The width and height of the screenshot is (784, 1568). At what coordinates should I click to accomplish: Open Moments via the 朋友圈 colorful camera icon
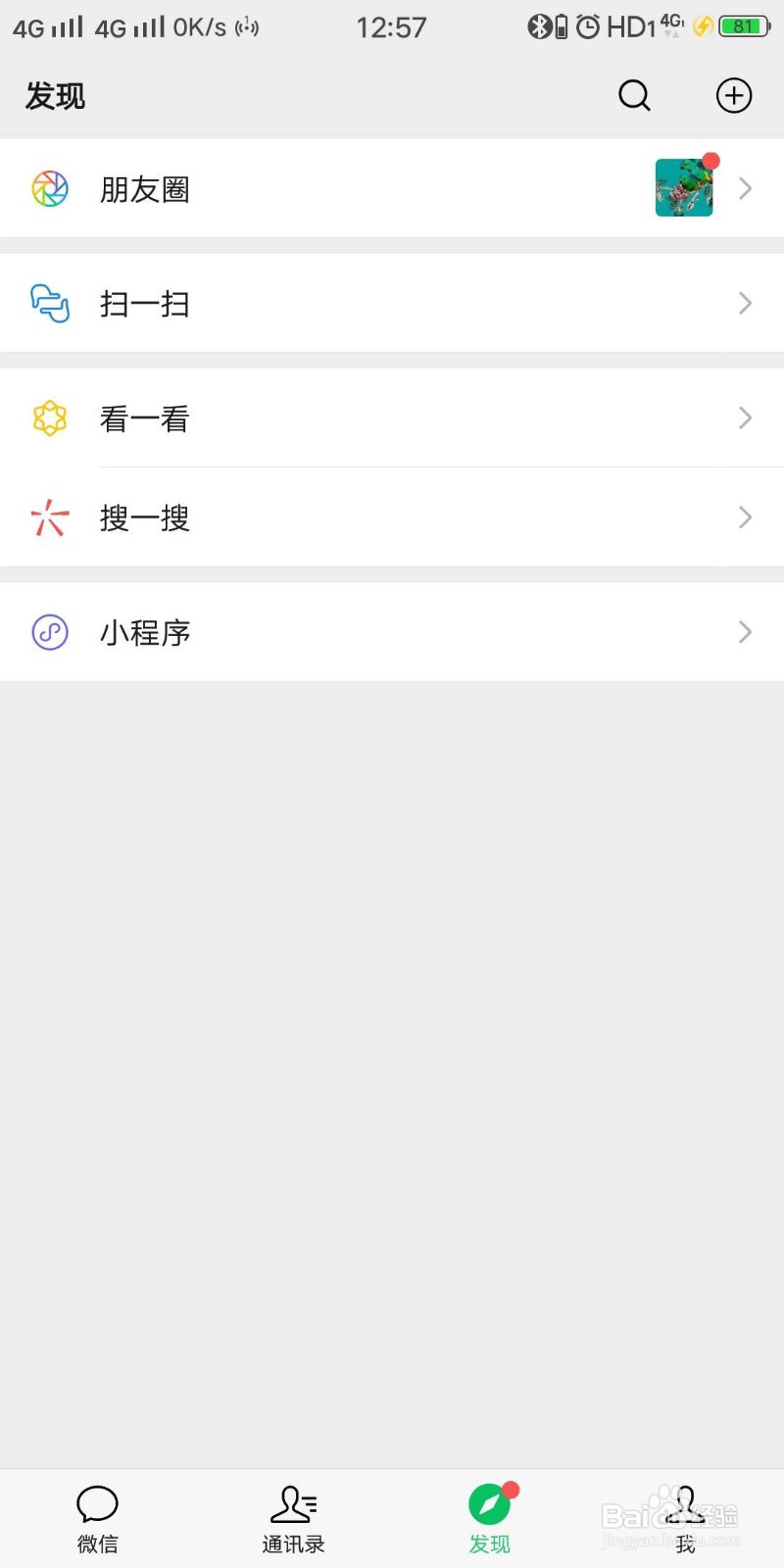49,188
